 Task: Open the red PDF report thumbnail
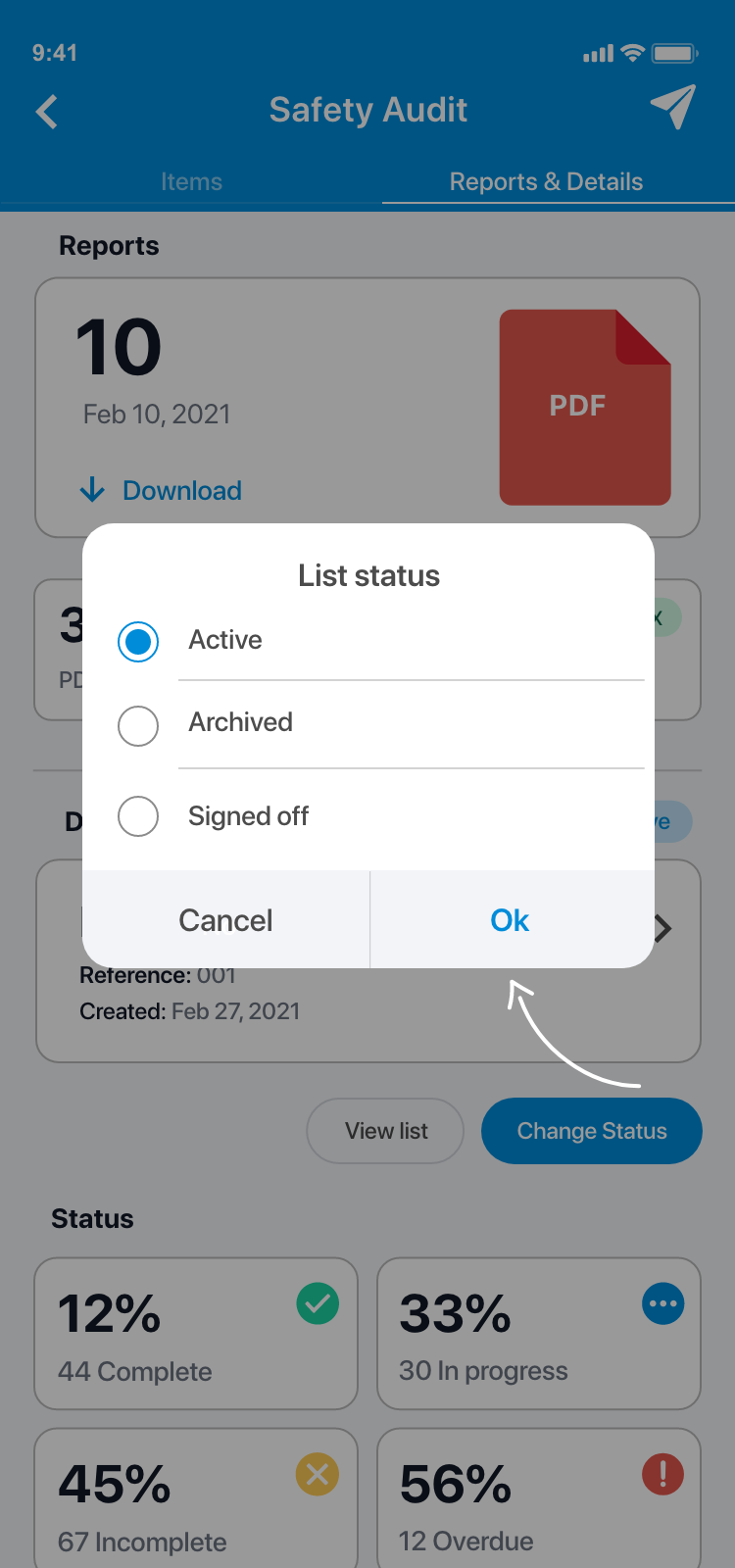pyautogui.click(x=585, y=407)
